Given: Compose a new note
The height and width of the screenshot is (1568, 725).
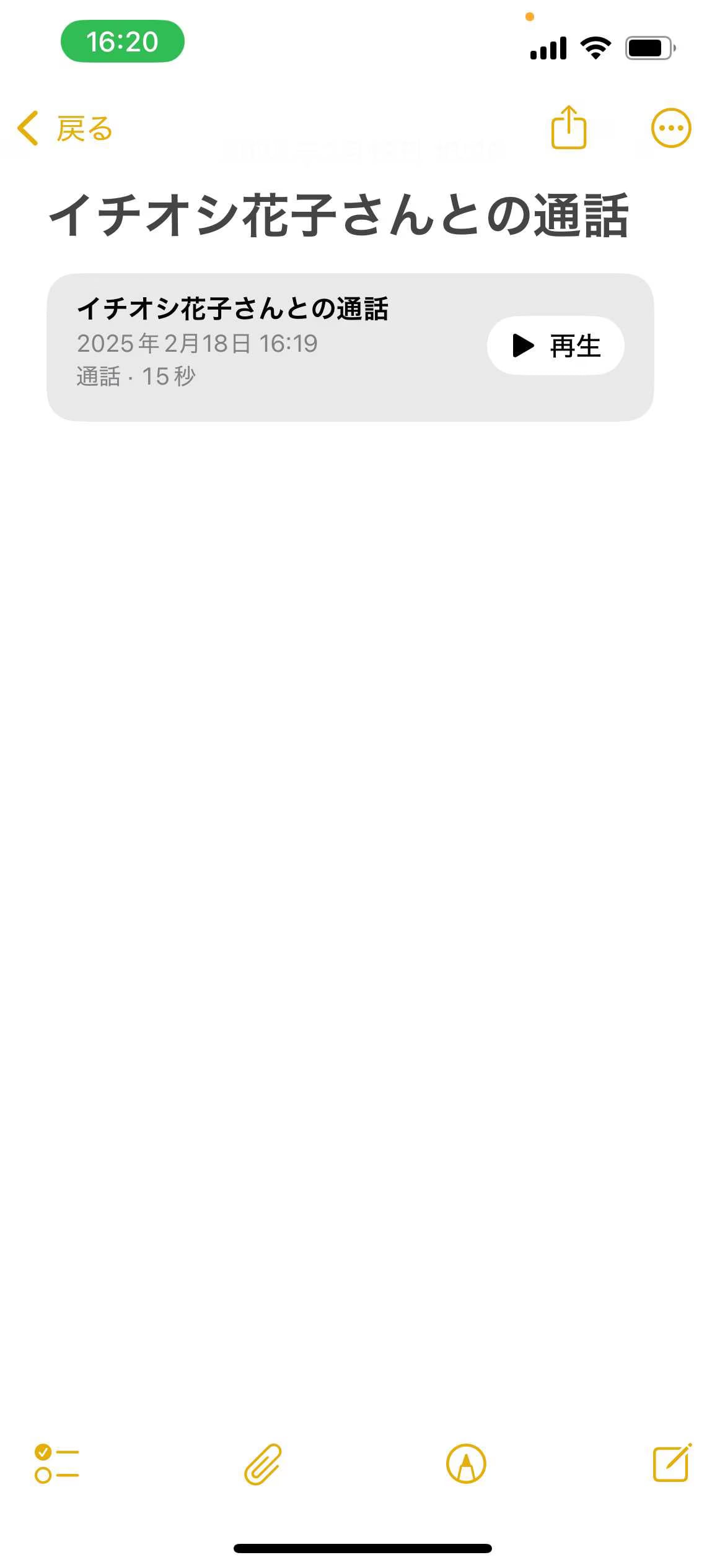Looking at the screenshot, I should pos(672,1463).
